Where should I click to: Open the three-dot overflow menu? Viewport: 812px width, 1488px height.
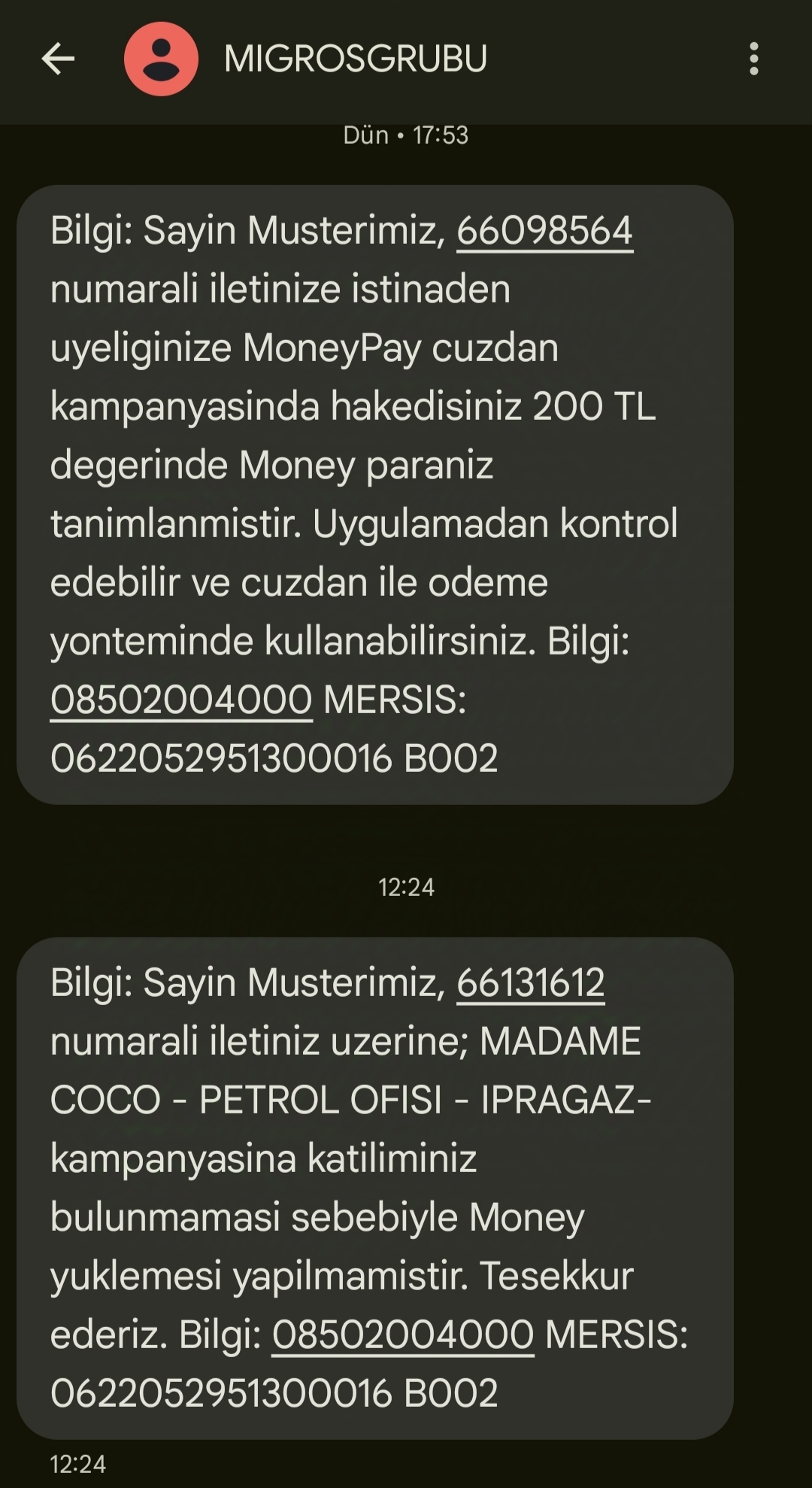[x=753, y=59]
